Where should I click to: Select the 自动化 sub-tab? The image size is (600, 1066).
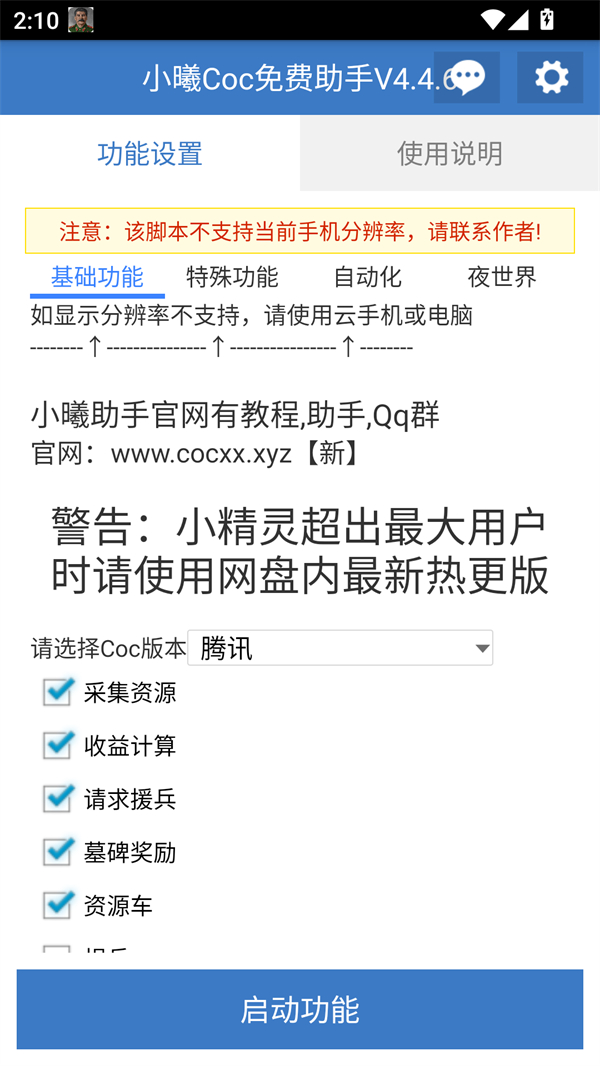coord(367,277)
